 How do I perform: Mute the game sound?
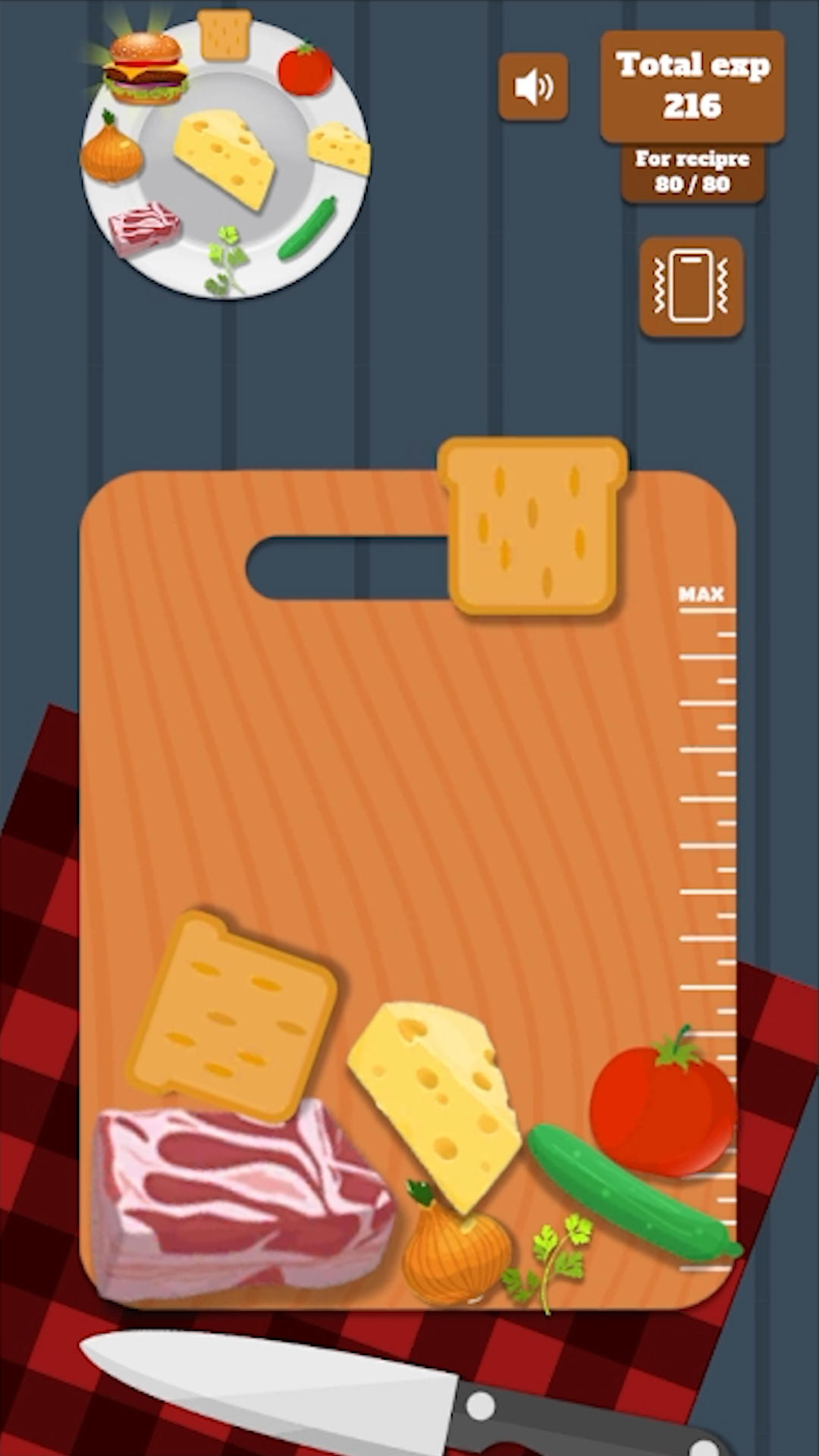532,85
